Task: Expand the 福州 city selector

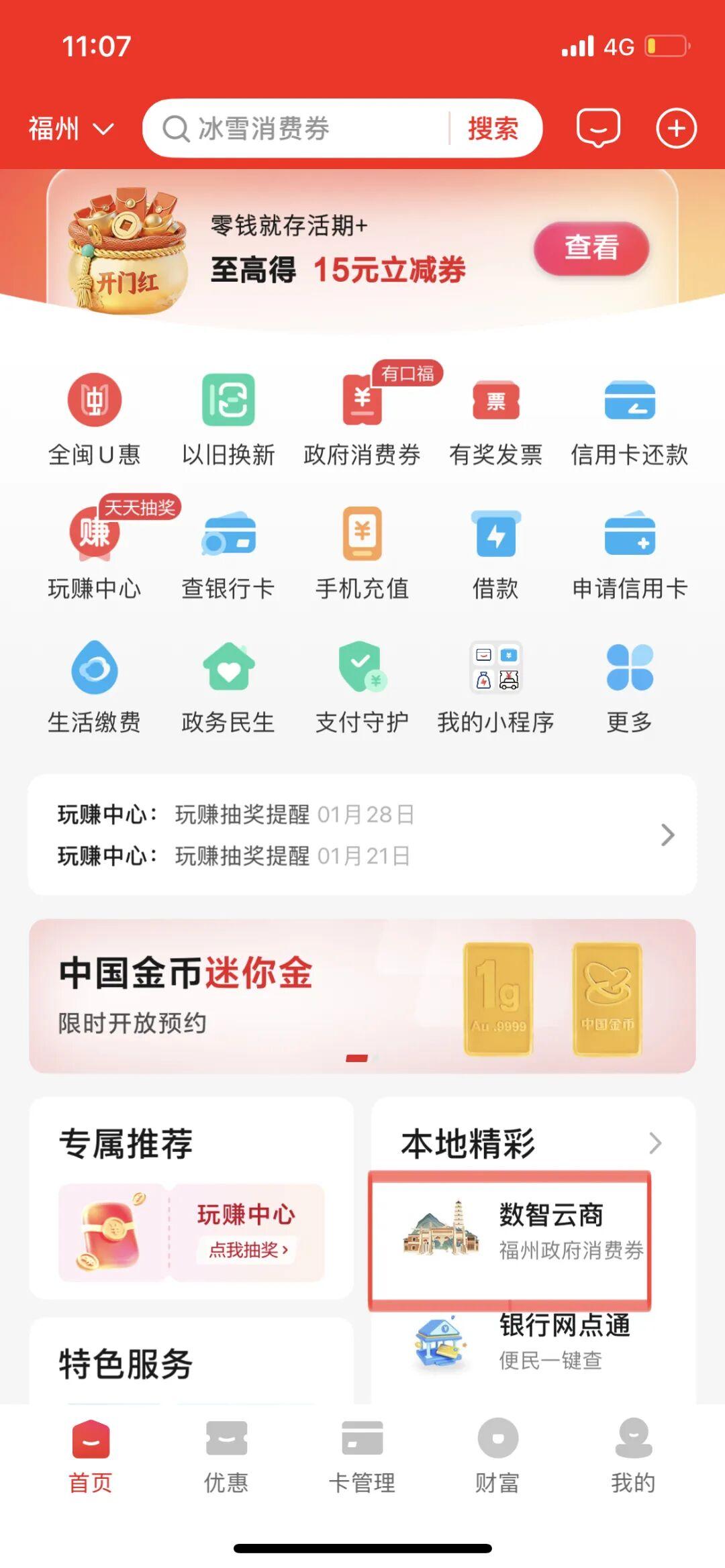Action: tap(70, 127)
